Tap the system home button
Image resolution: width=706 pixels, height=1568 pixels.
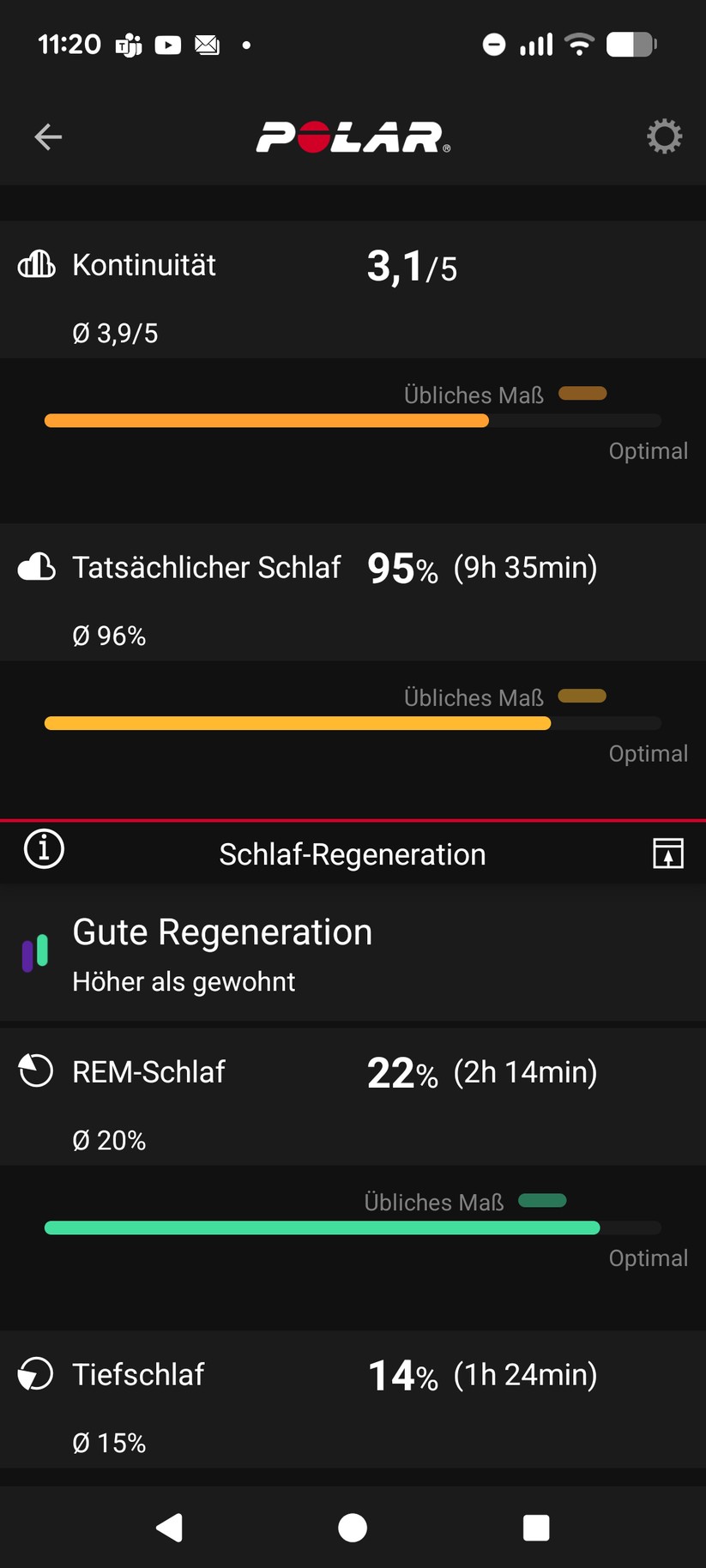[353, 1527]
